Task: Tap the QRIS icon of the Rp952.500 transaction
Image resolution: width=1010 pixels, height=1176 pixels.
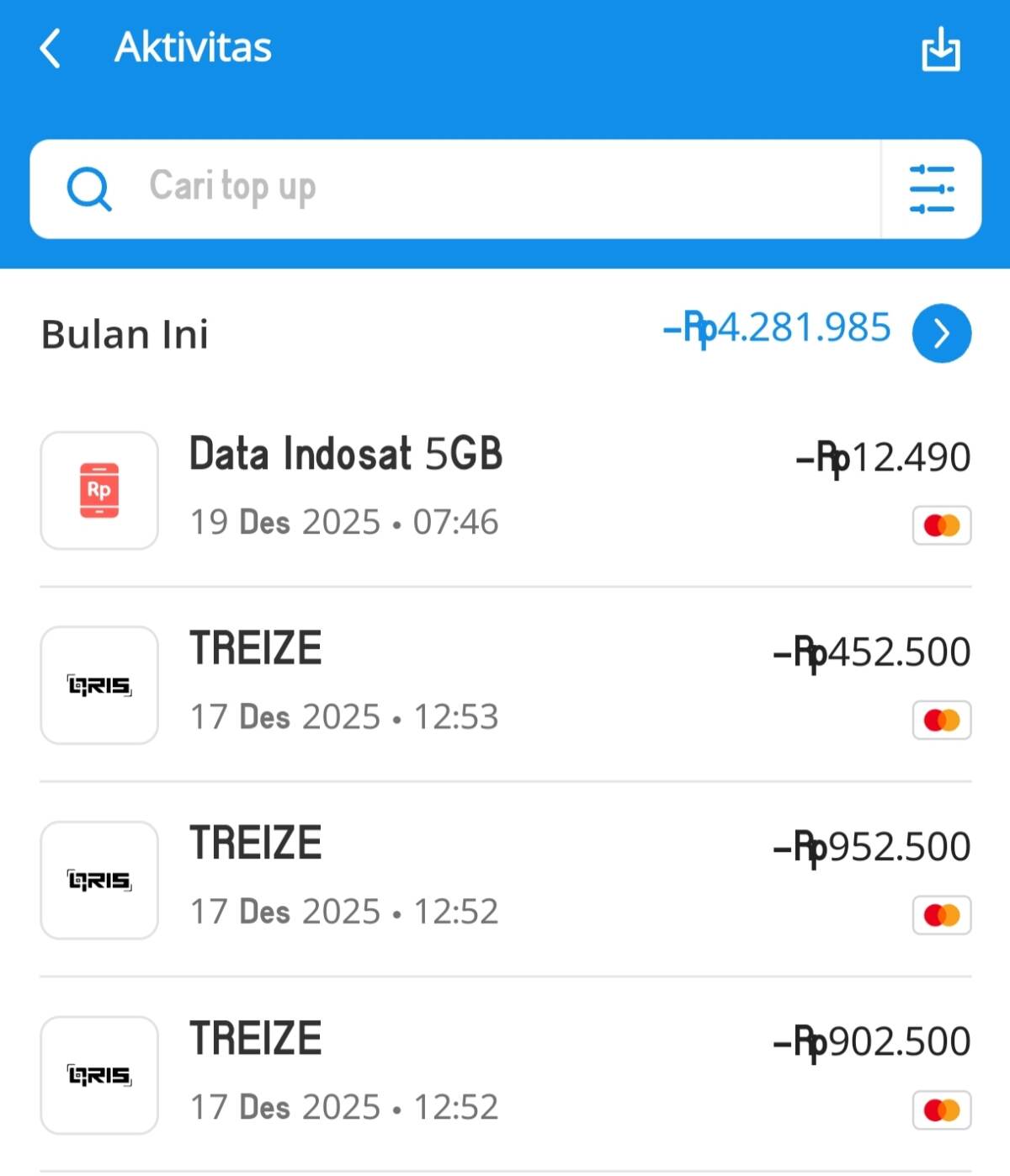Action: click(98, 879)
